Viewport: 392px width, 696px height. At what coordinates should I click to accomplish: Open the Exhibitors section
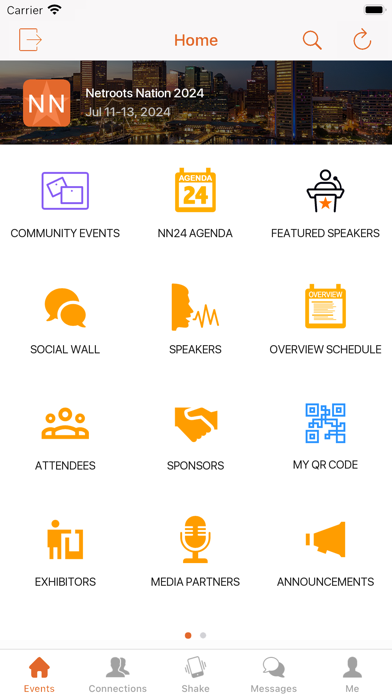[x=65, y=553]
